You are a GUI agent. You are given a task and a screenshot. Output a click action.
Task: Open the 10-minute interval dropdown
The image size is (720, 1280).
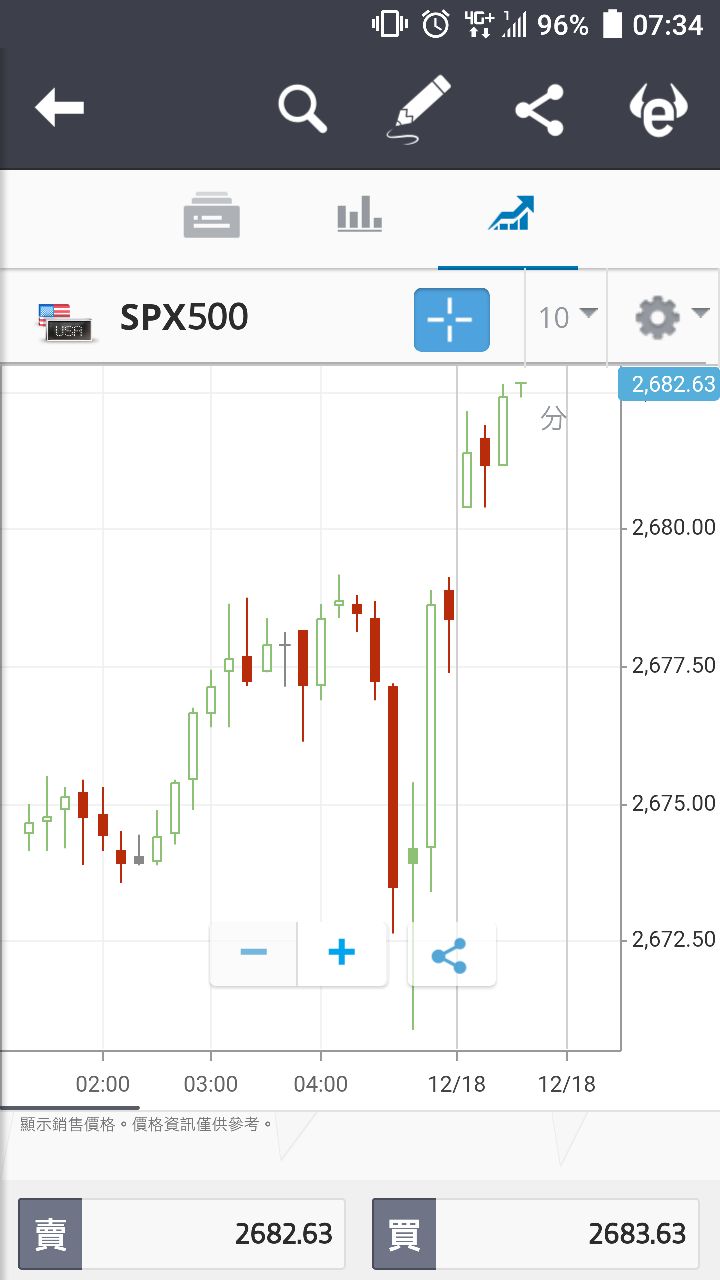567,318
